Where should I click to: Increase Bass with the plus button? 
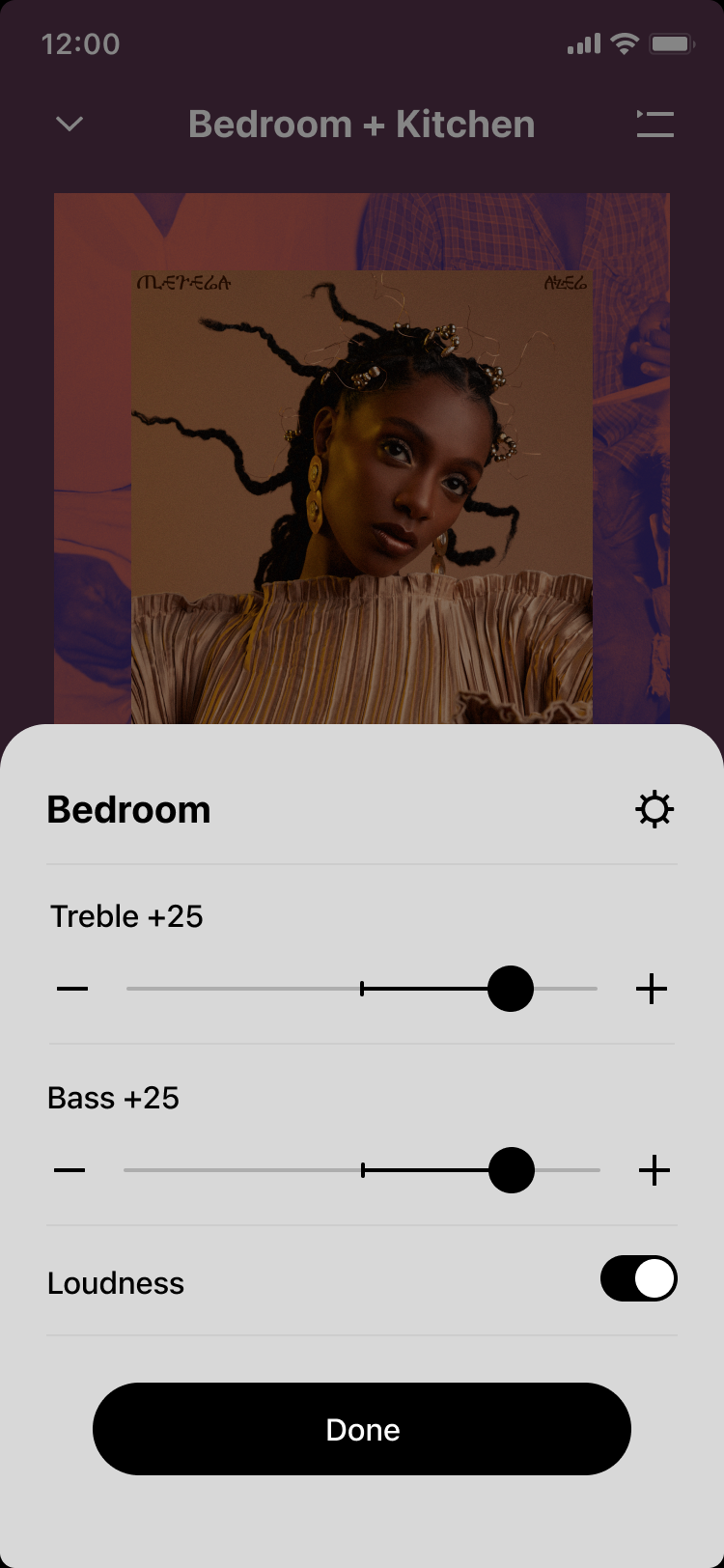pos(654,1170)
